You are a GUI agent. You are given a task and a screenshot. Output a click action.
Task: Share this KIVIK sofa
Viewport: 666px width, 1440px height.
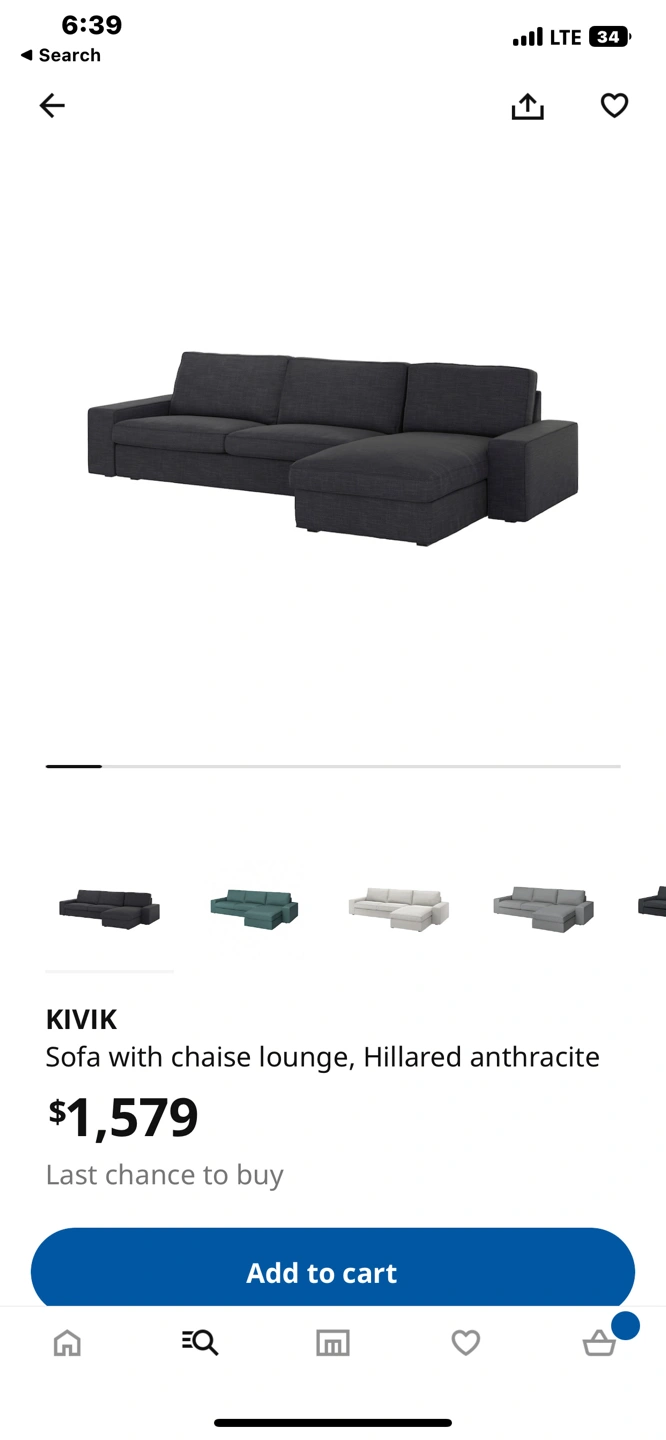point(527,106)
